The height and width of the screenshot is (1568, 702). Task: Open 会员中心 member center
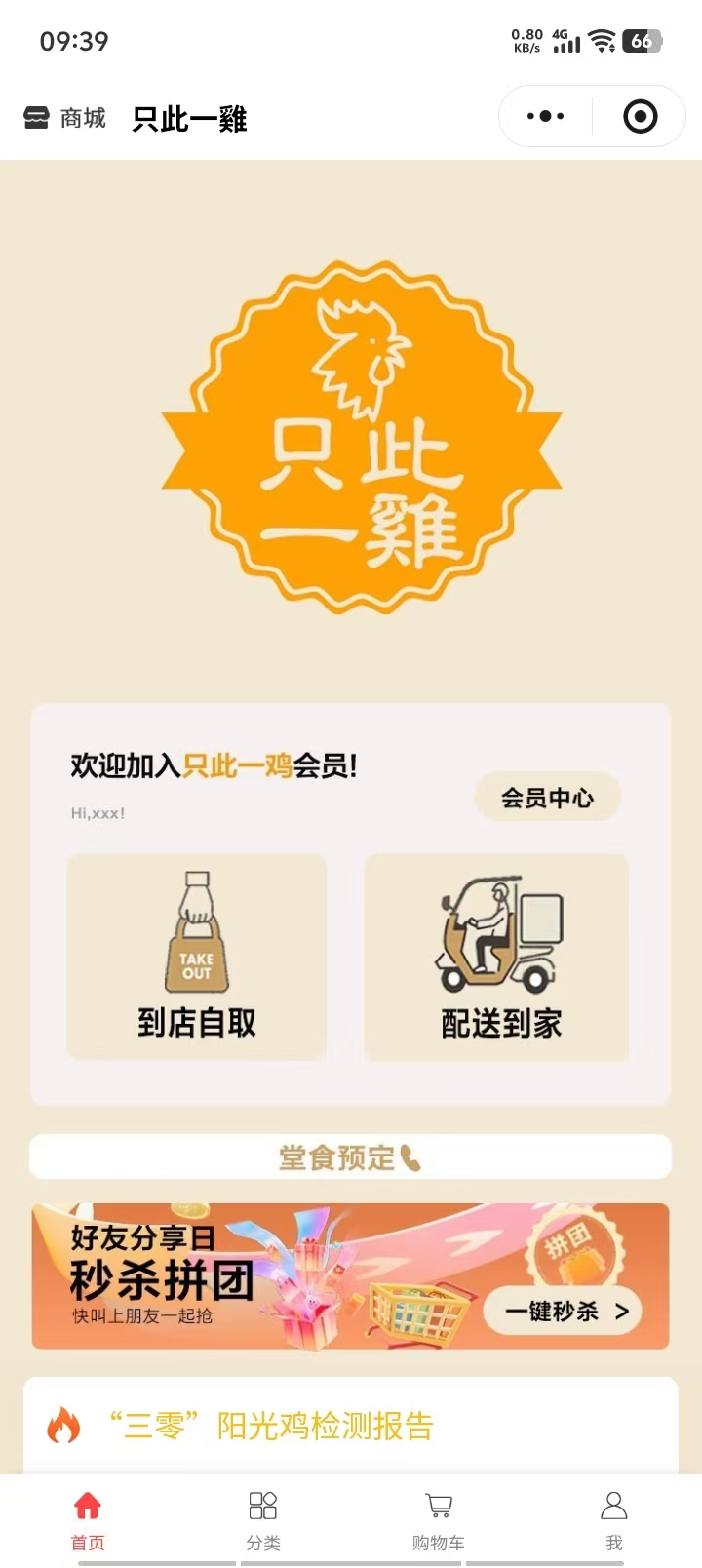click(x=547, y=798)
